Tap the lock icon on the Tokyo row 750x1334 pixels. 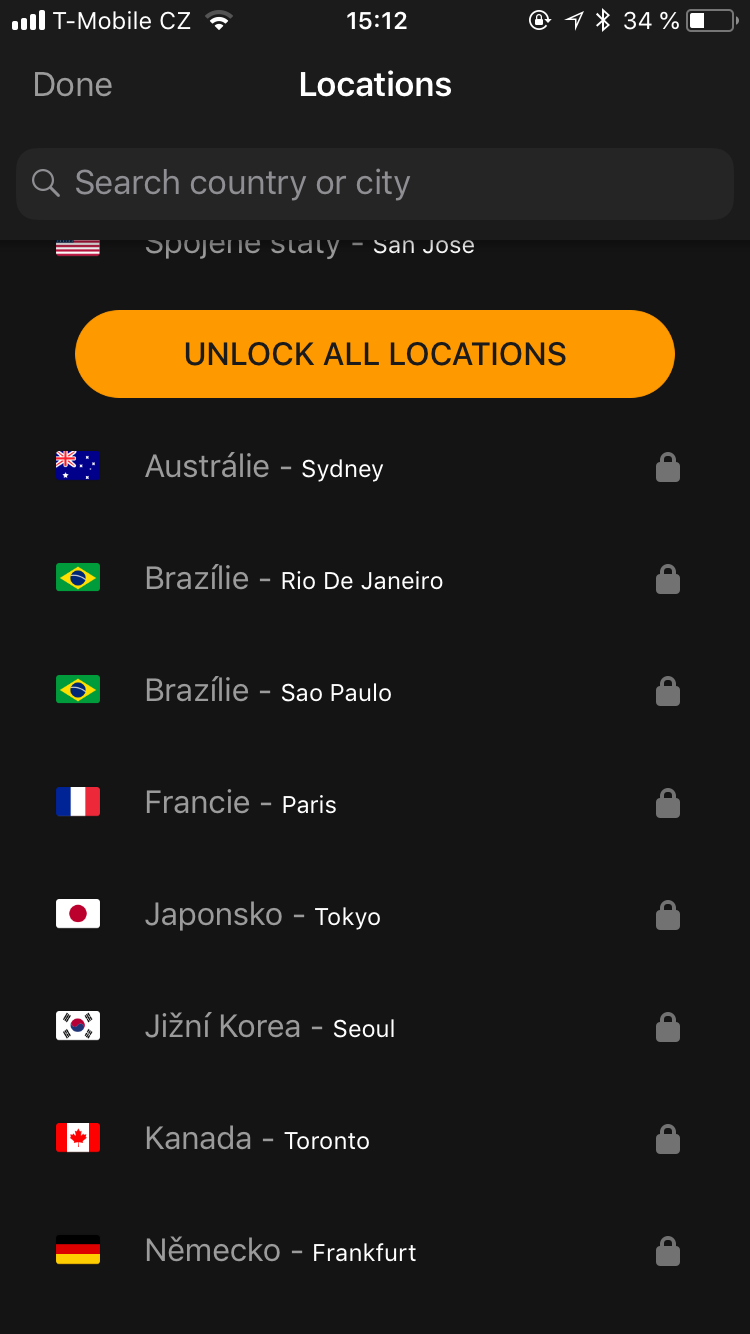click(668, 914)
